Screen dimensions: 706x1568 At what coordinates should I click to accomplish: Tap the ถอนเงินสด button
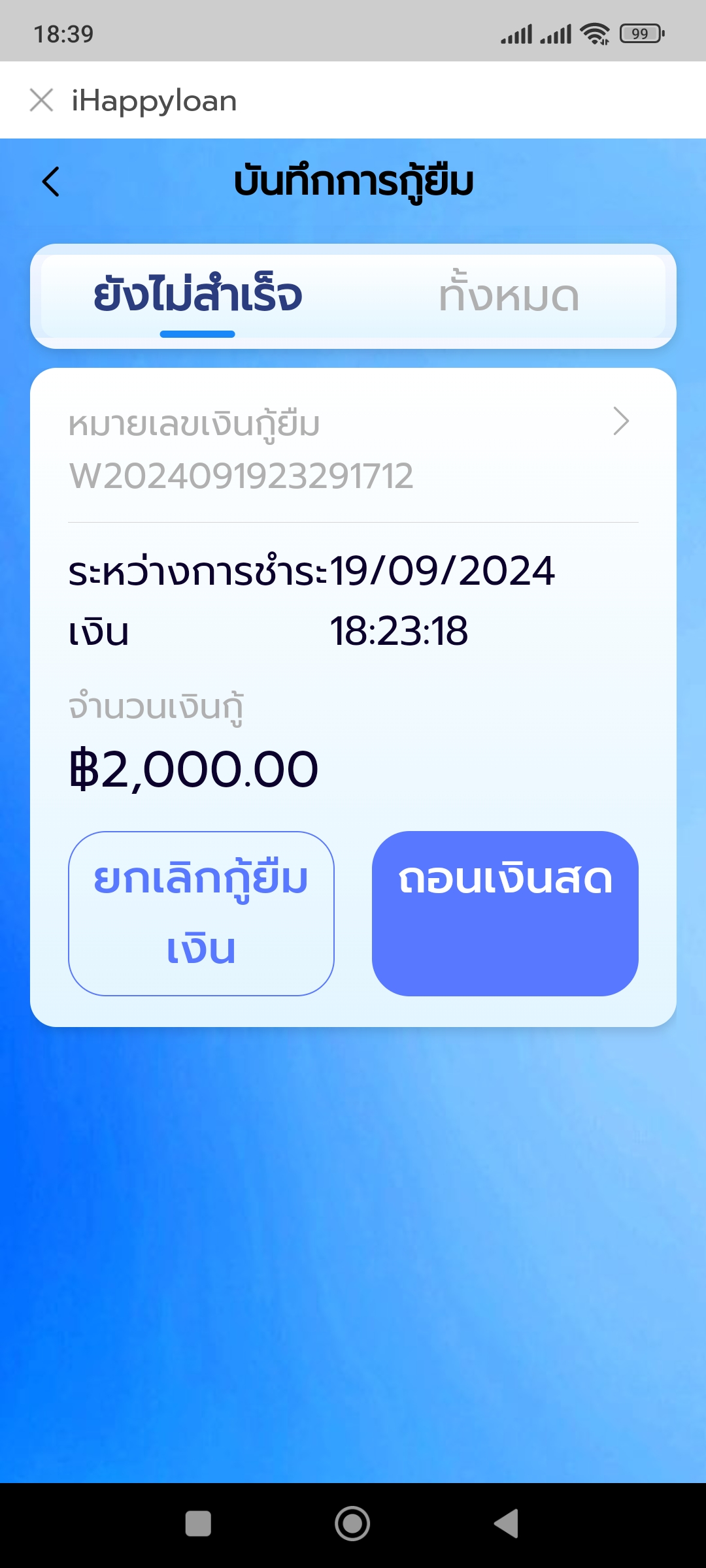tap(505, 913)
